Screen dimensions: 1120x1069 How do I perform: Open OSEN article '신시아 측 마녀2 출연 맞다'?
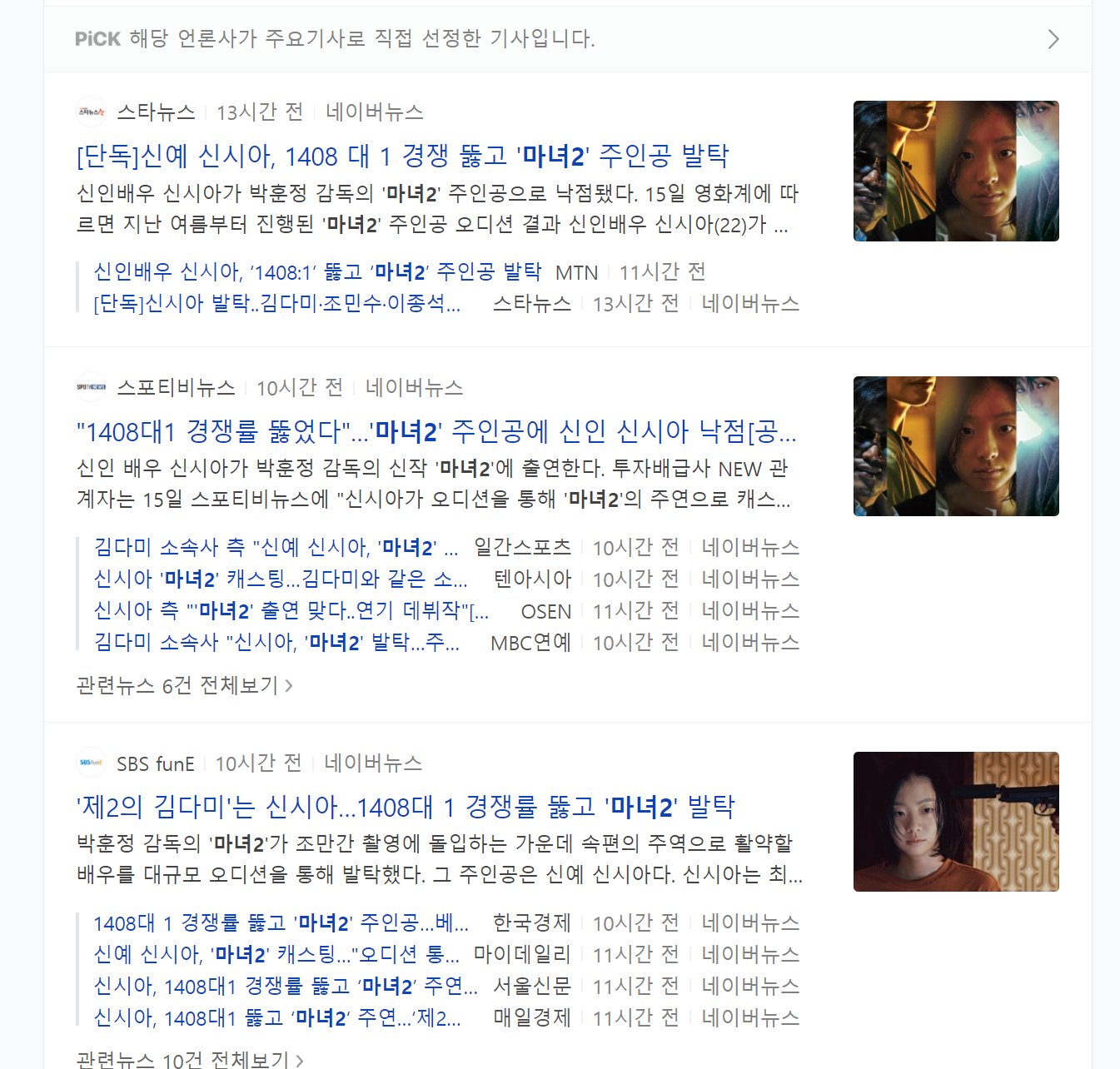click(291, 611)
